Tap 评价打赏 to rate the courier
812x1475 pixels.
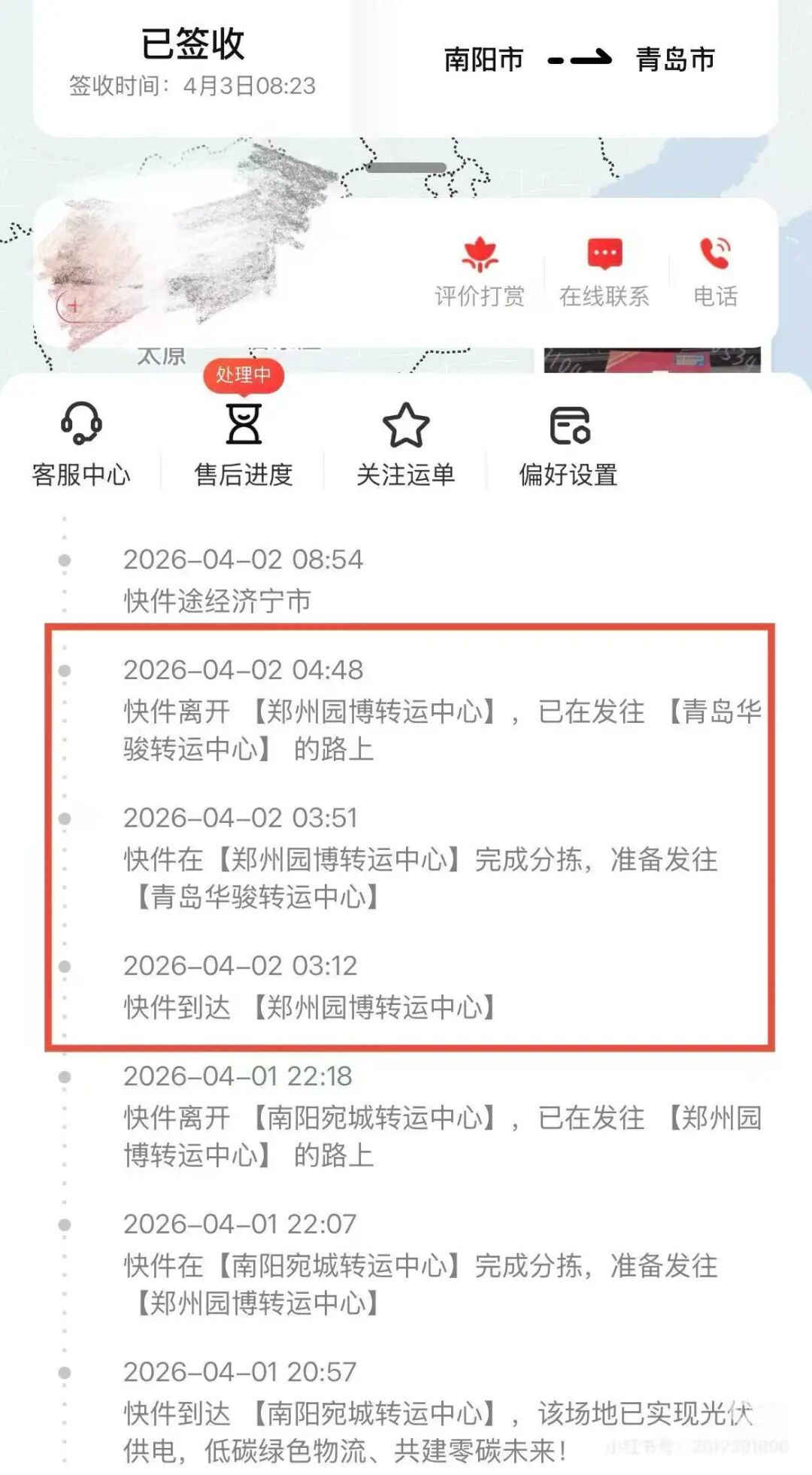pyautogui.click(x=480, y=272)
